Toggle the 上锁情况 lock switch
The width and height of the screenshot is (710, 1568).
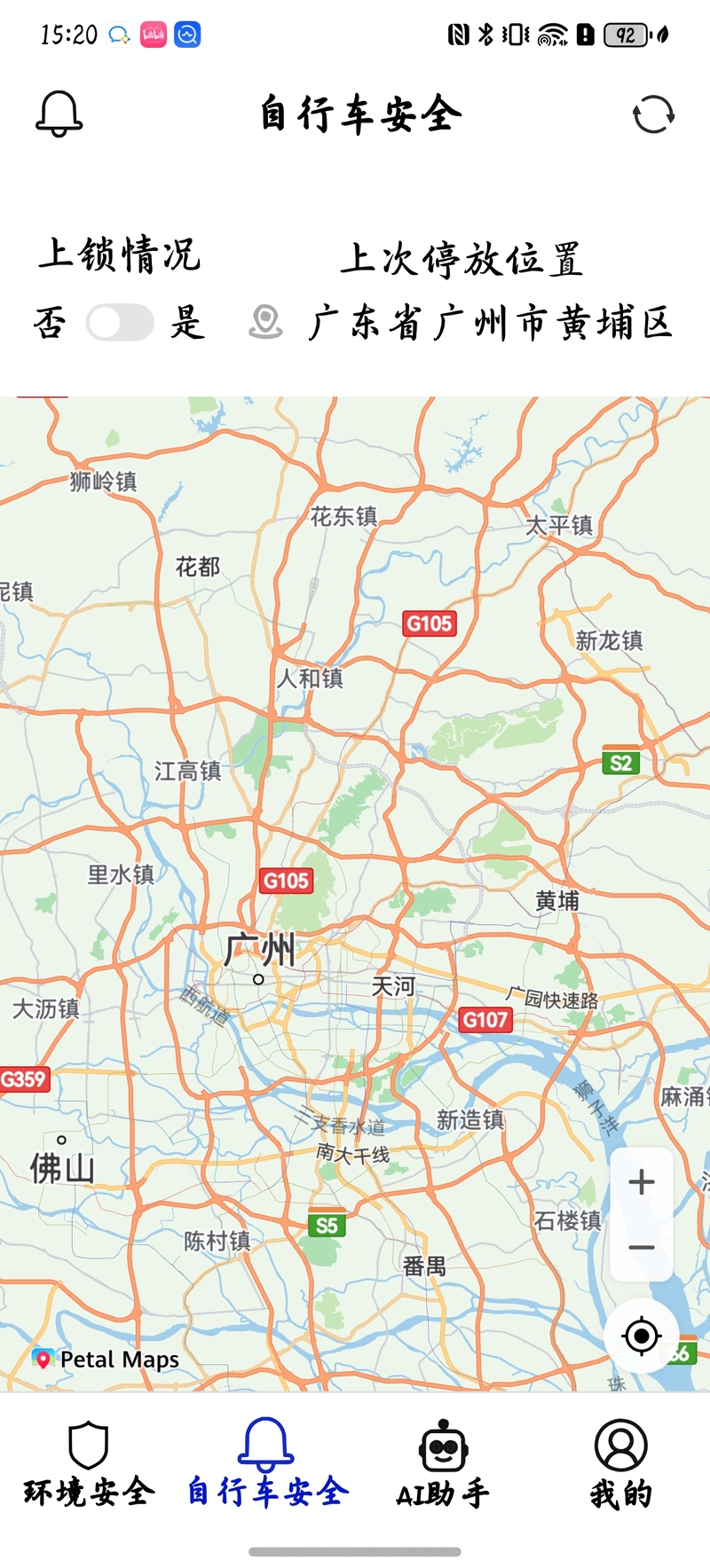pyautogui.click(x=120, y=322)
